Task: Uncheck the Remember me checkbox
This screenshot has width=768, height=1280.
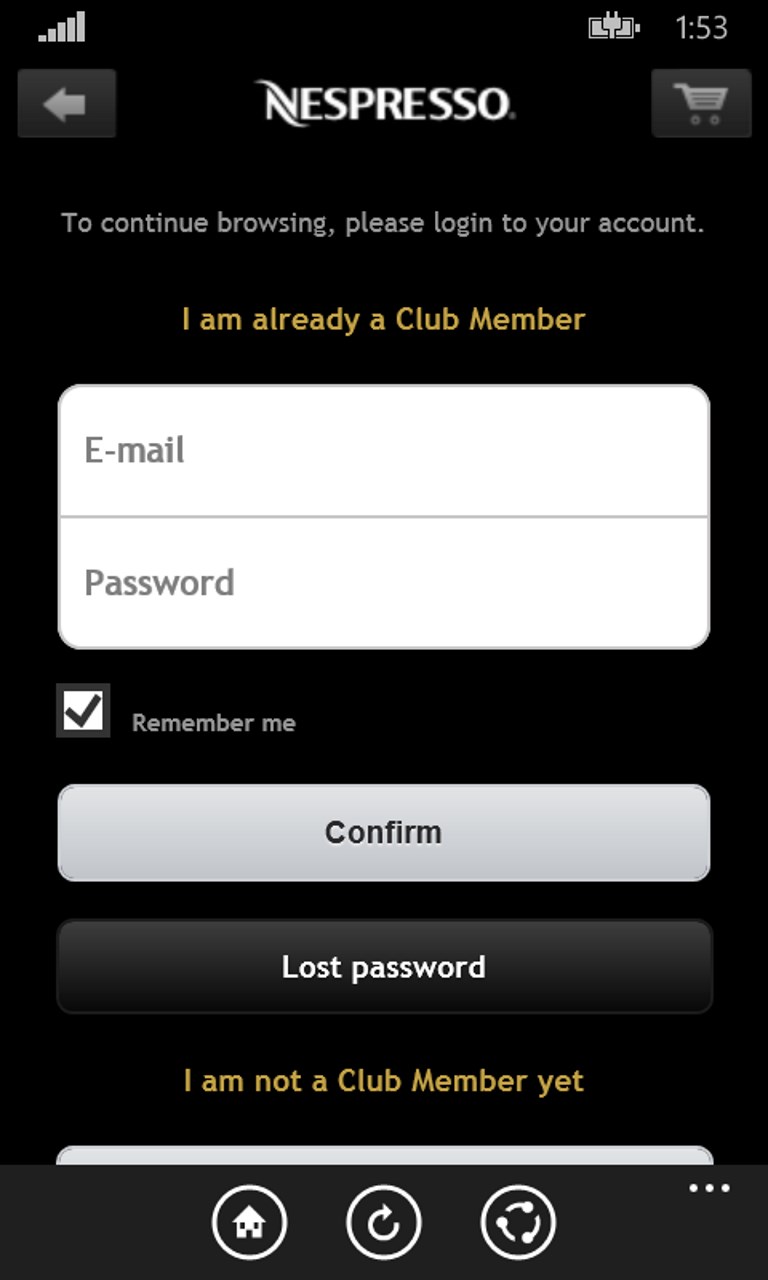Action: coord(83,711)
